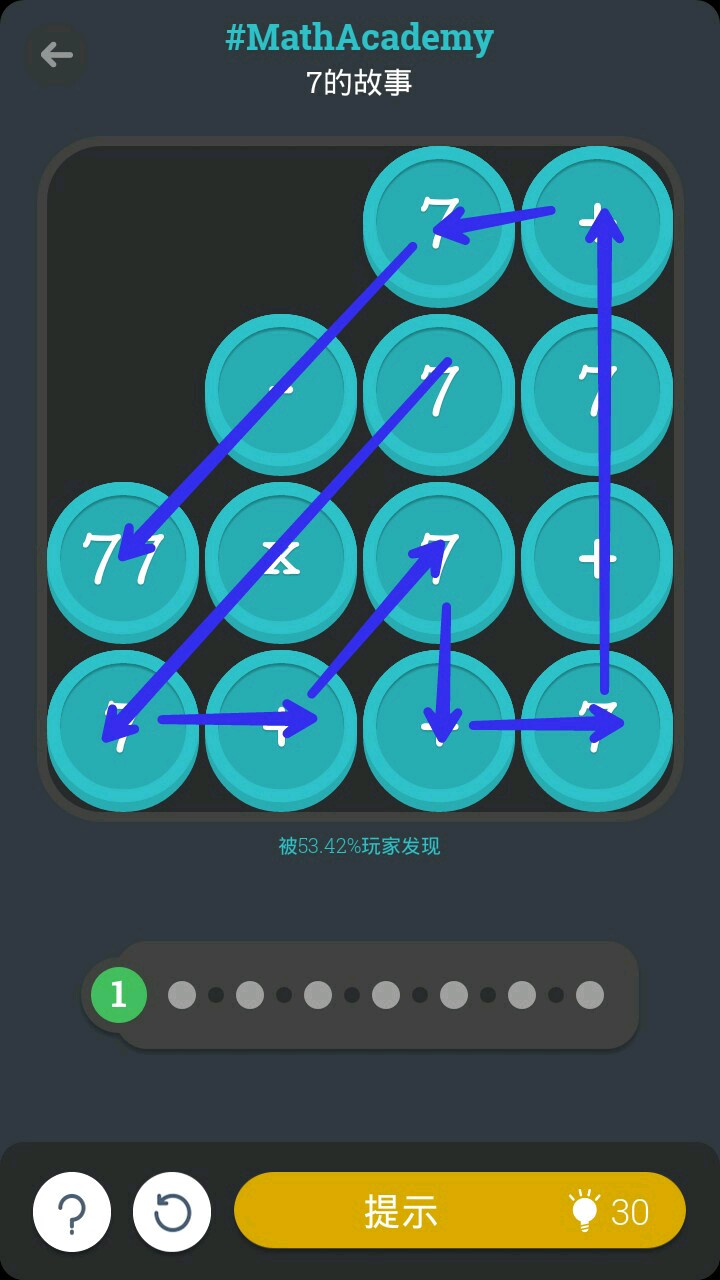
Task: Open the question mark help button
Action: (72, 1212)
